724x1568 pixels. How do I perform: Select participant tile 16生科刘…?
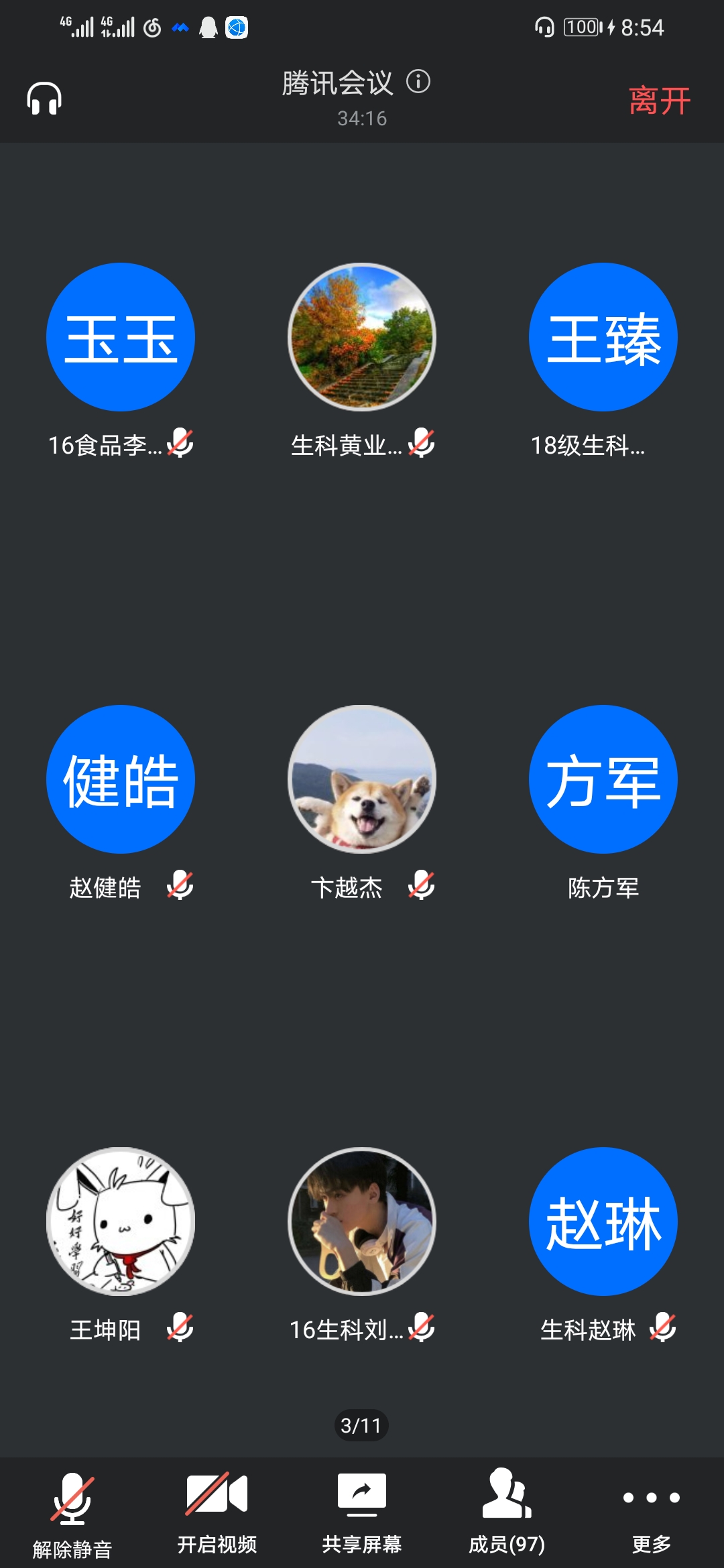(362, 1222)
